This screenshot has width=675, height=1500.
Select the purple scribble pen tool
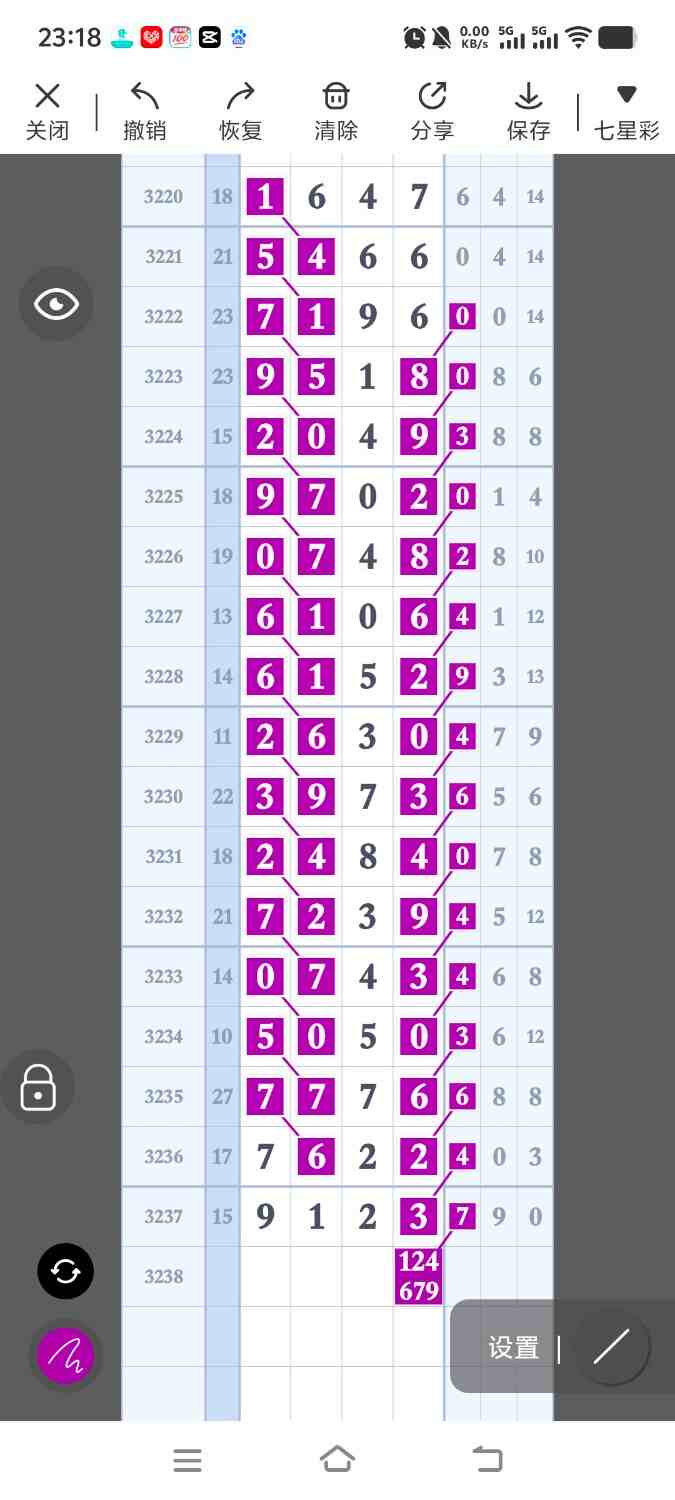coord(65,1355)
